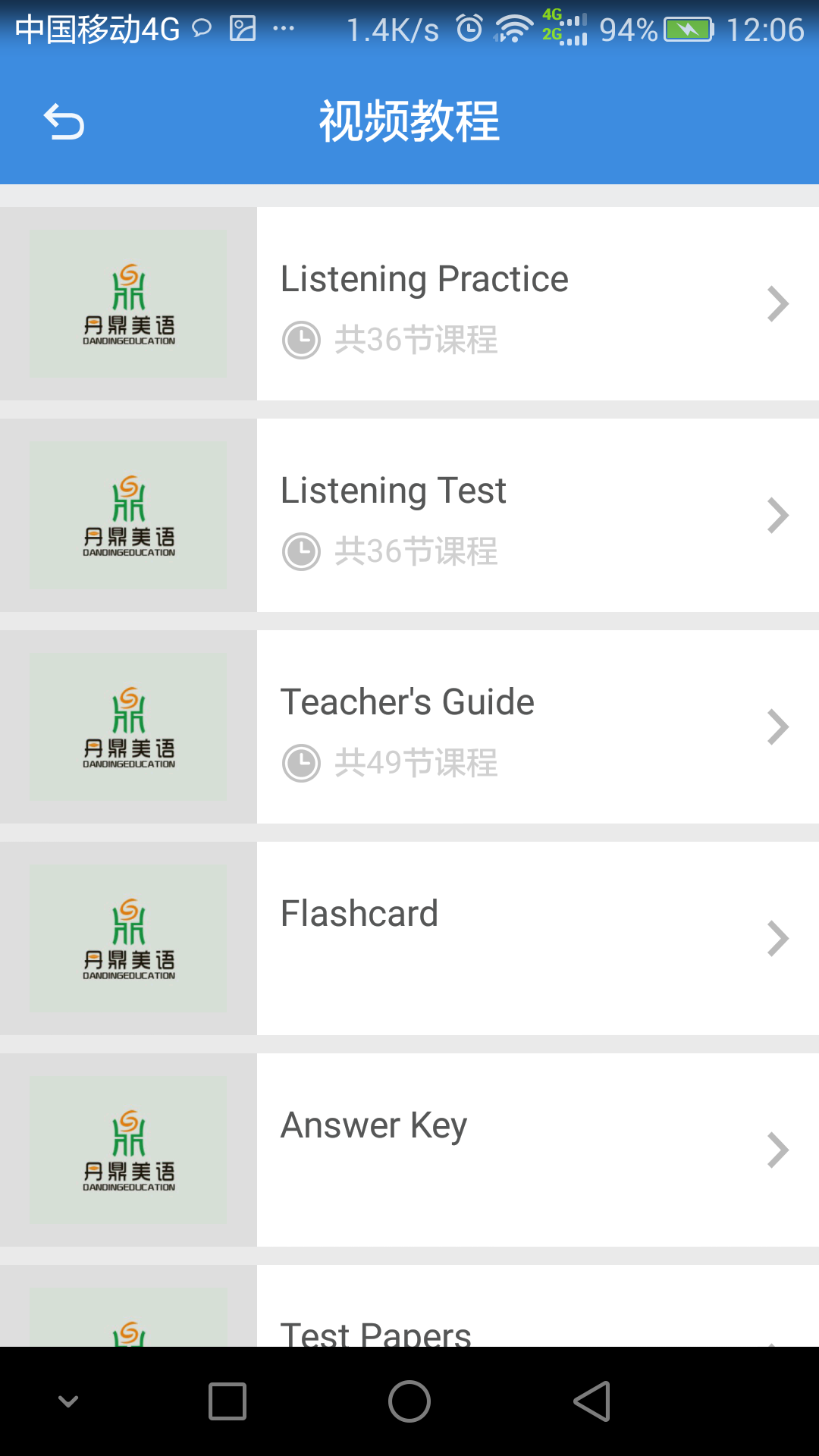819x1456 pixels.
Task: Tap the status bar pull-down chevron
Action: [68, 1401]
